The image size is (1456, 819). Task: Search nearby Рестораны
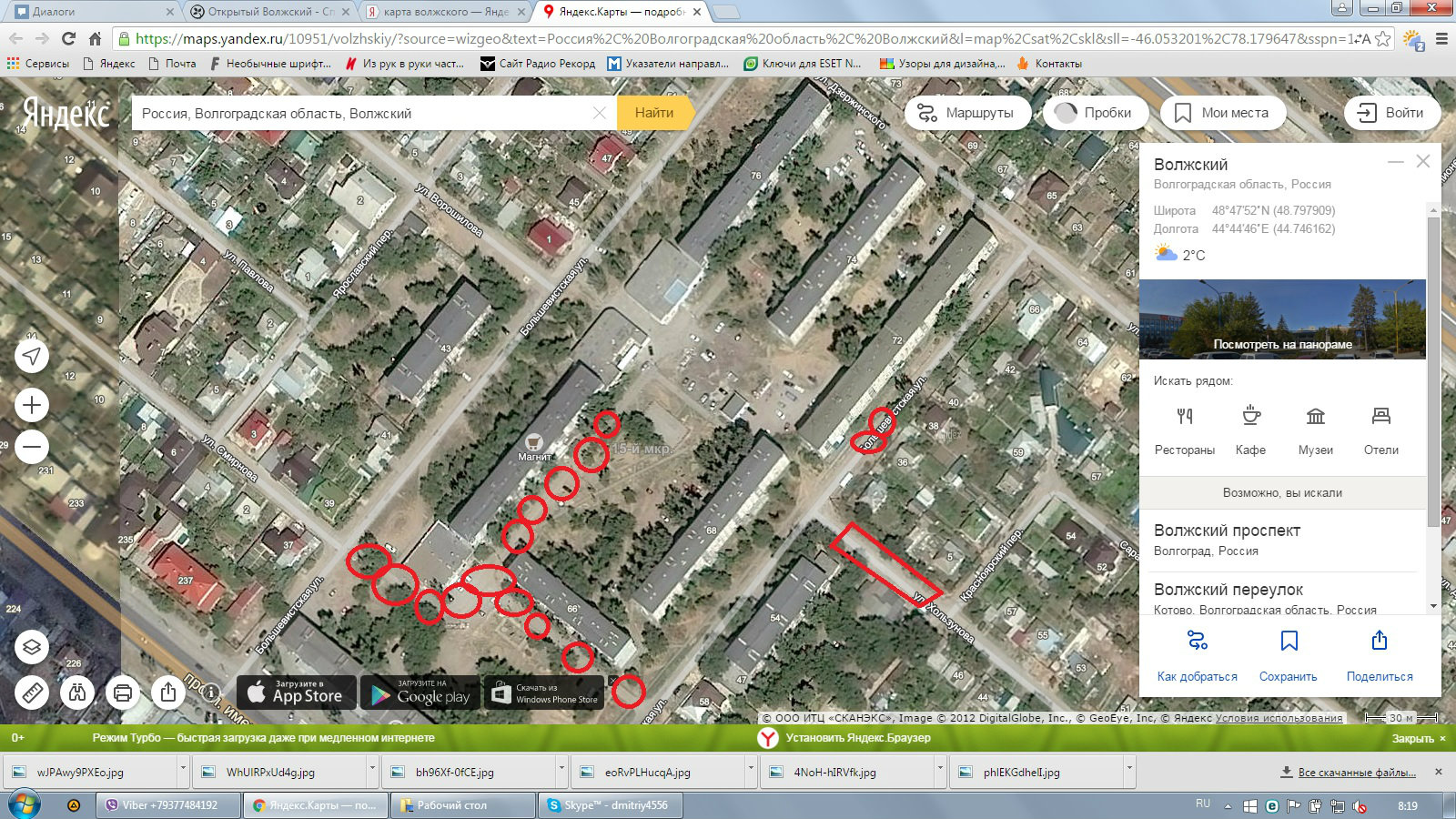(x=1184, y=430)
